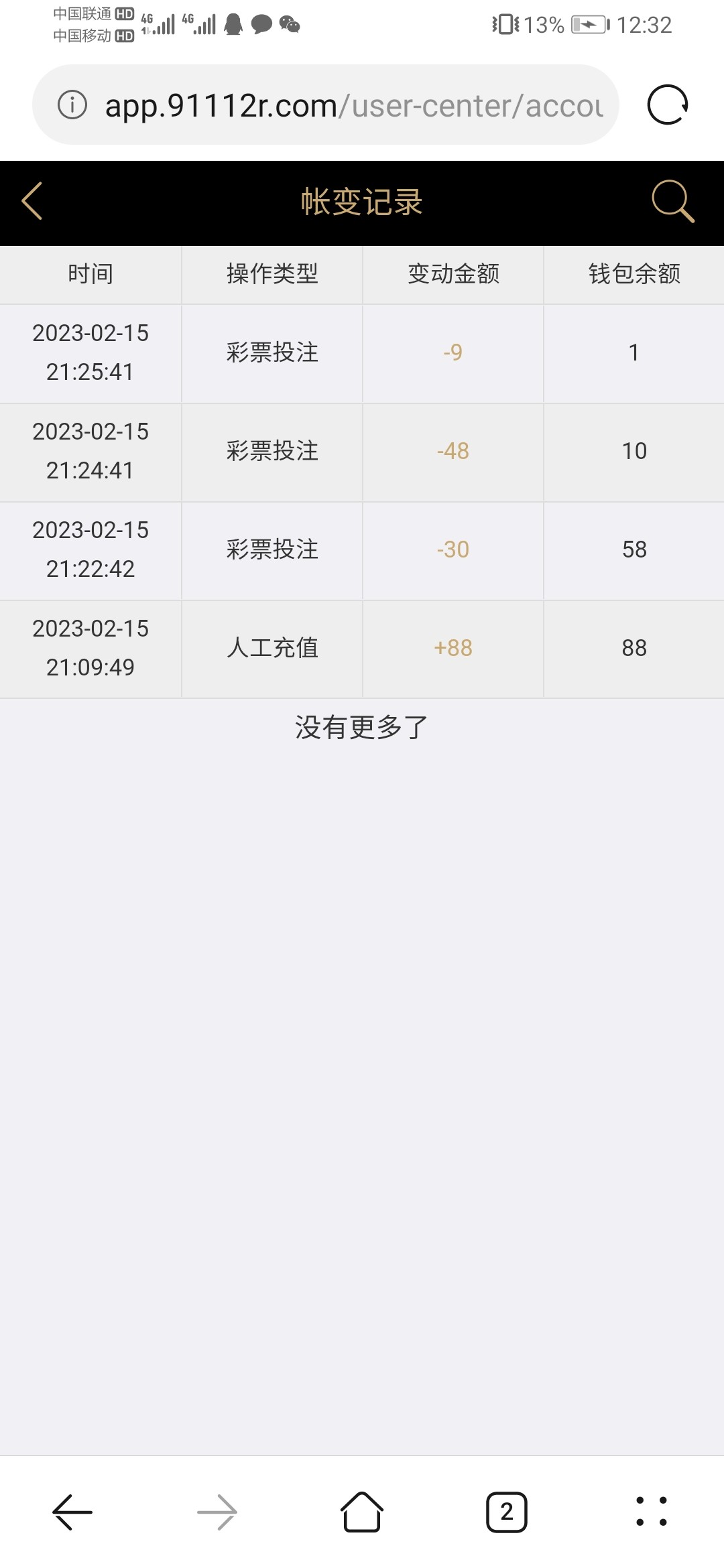Tap the messages bubble icon in status bar
Screen dimensions: 724x1568
(x=261, y=25)
